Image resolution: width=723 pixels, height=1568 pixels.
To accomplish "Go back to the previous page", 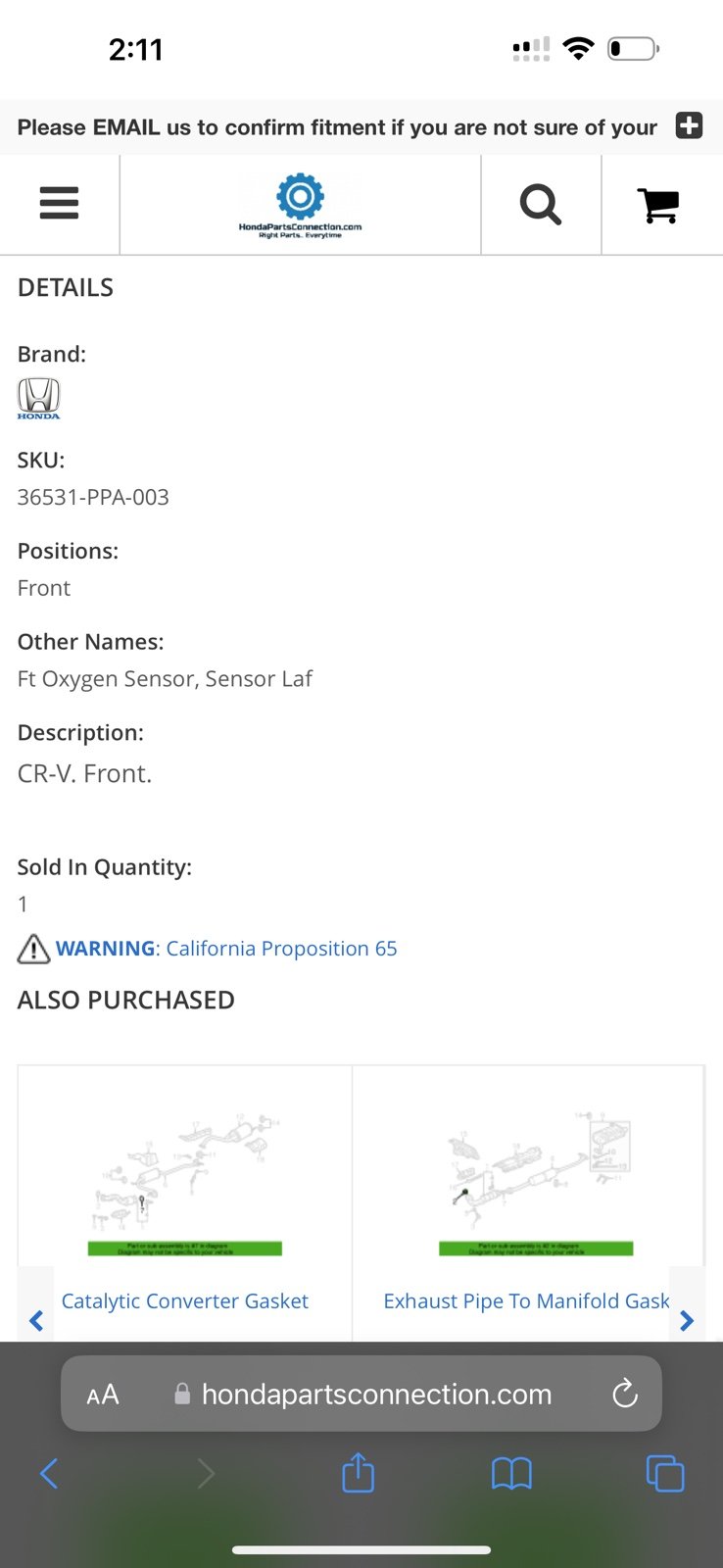I will point(49,1473).
